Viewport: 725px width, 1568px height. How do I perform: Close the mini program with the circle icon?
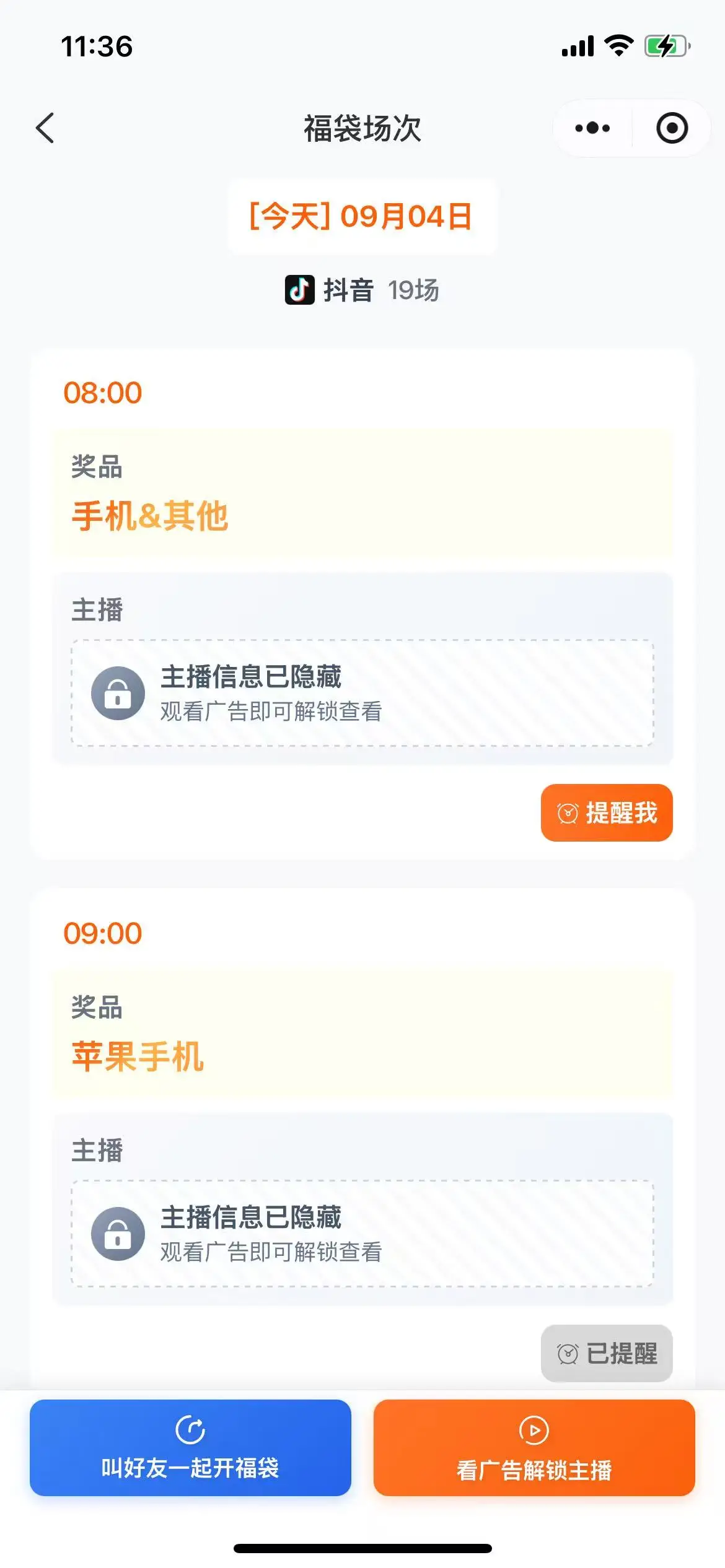point(672,128)
